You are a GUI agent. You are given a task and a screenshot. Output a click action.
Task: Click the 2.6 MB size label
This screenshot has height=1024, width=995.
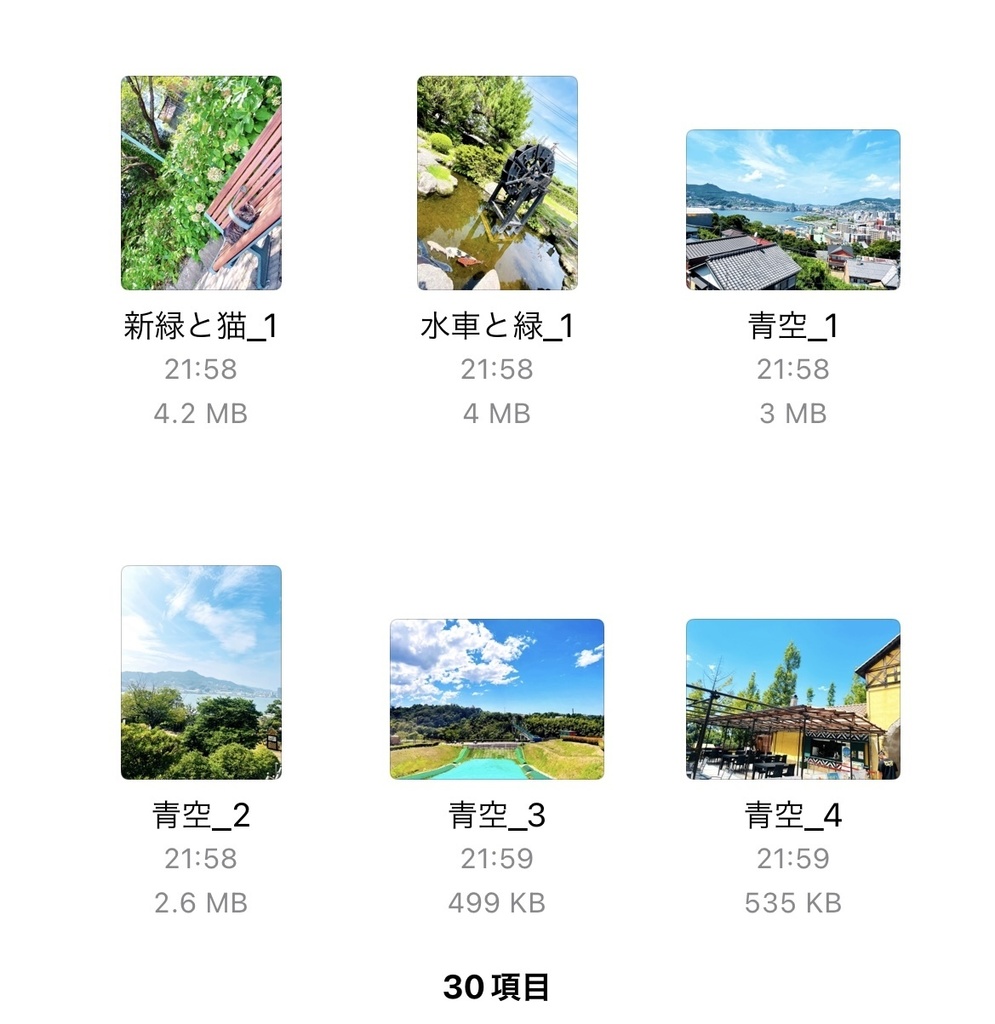(x=200, y=901)
